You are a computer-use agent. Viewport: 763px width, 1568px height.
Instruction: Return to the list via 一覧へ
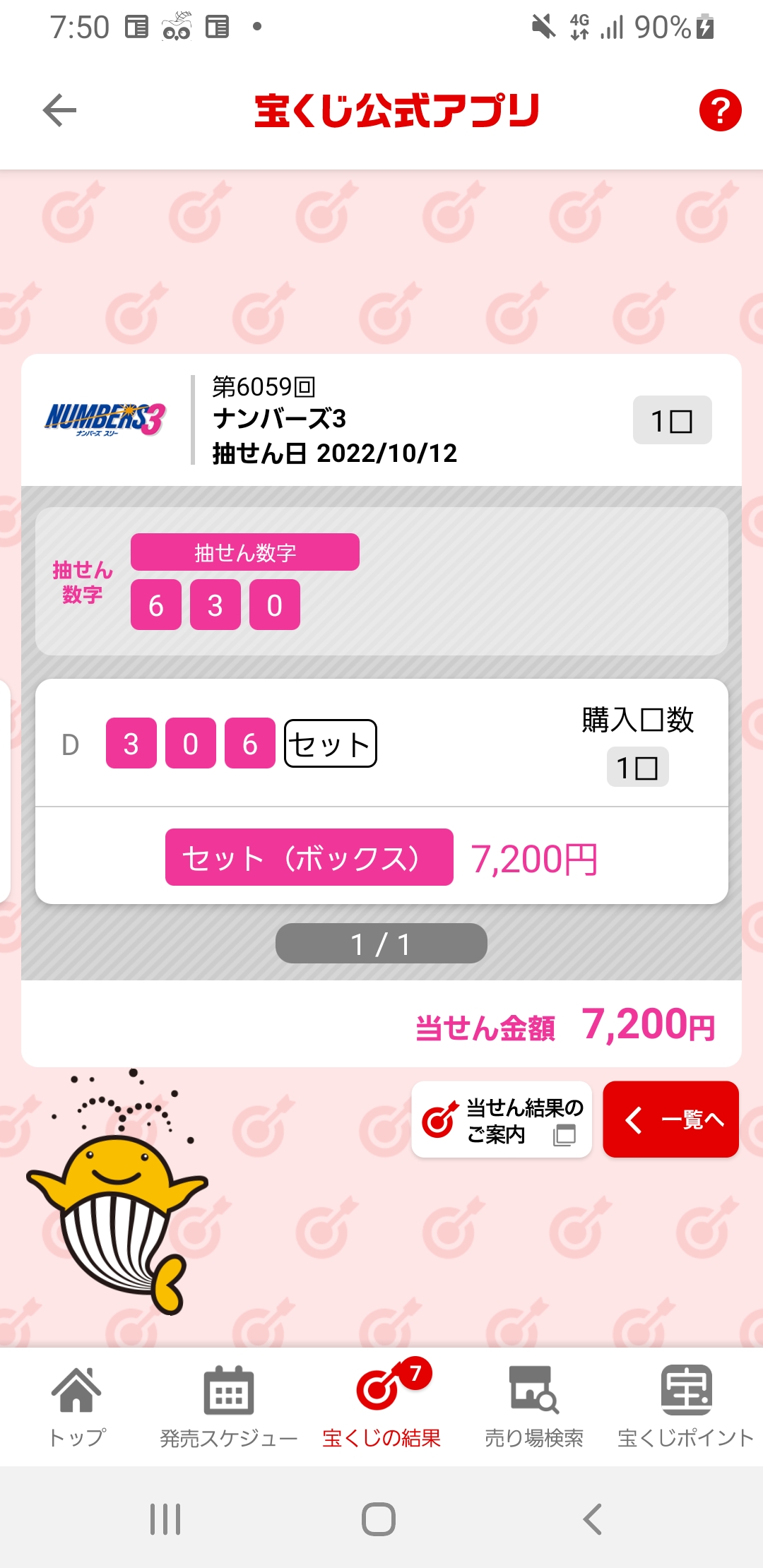(x=670, y=1119)
